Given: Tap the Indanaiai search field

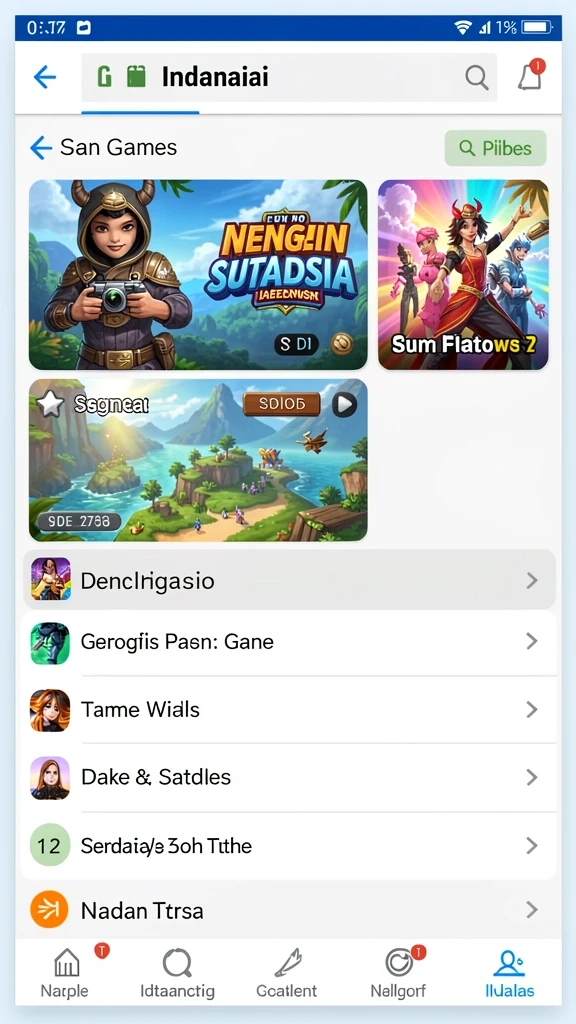Looking at the screenshot, I should 289,78.
